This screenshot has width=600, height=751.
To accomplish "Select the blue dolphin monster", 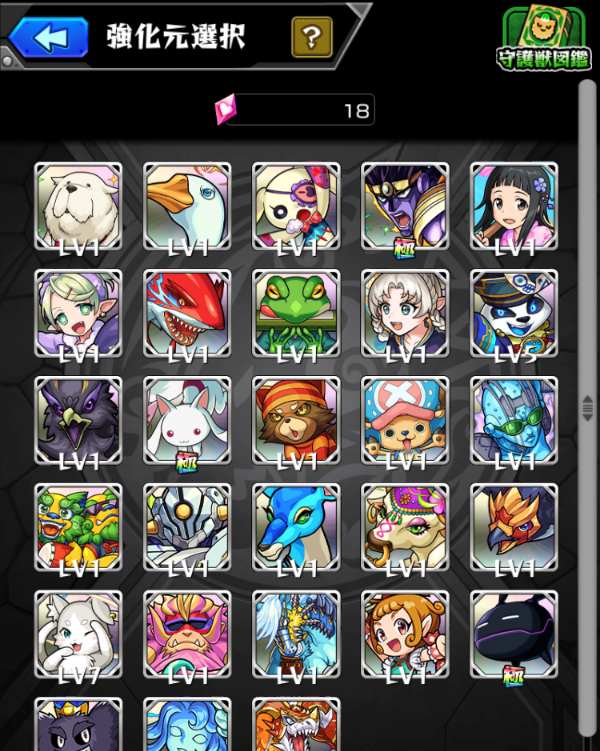I will 296,527.
